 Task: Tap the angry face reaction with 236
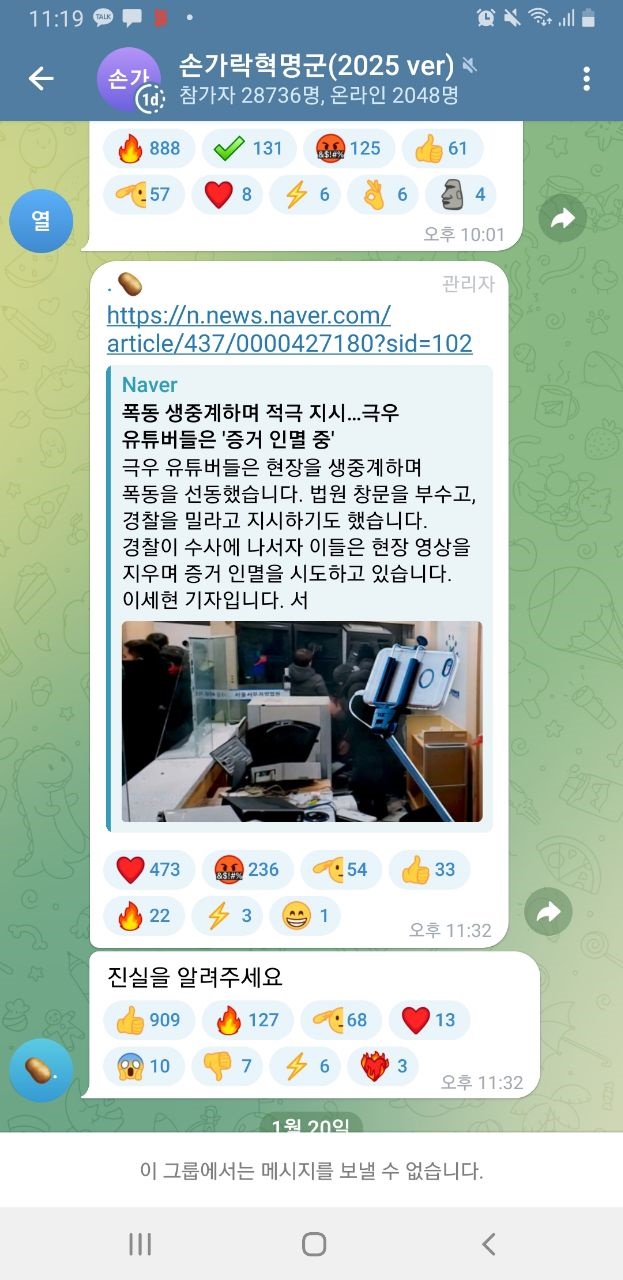(247, 869)
